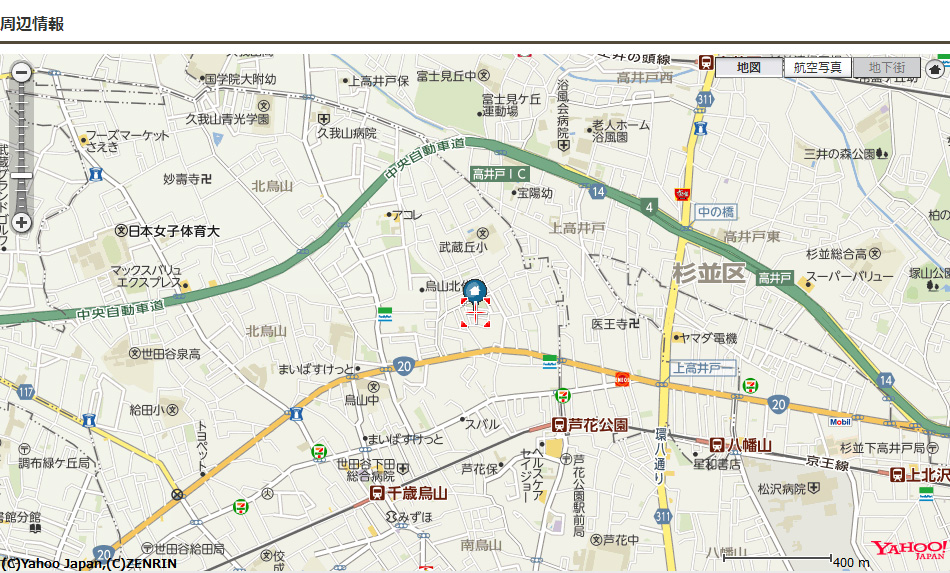Return to home location with house icon
Screen dimensions: 950x573
click(x=935, y=69)
